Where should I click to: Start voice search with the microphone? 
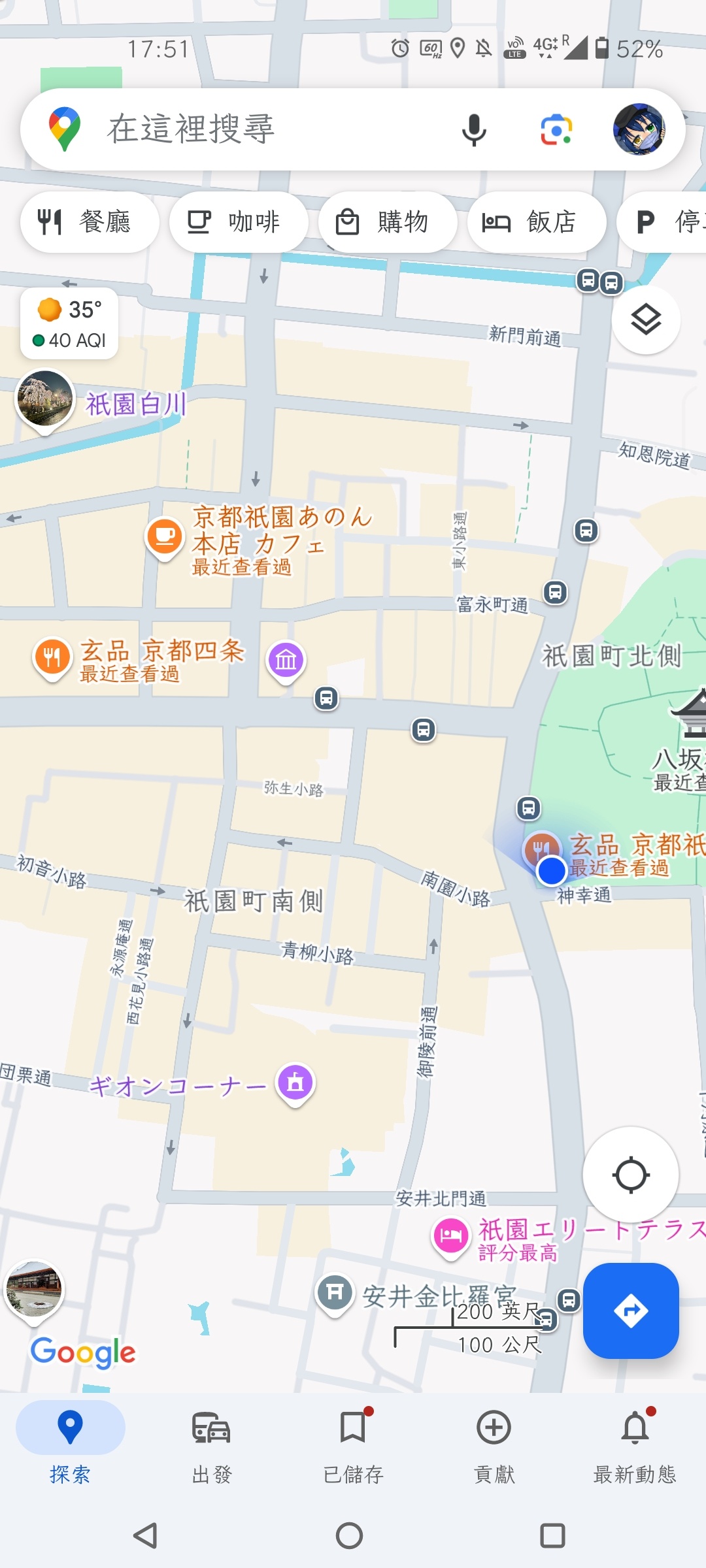click(x=474, y=129)
